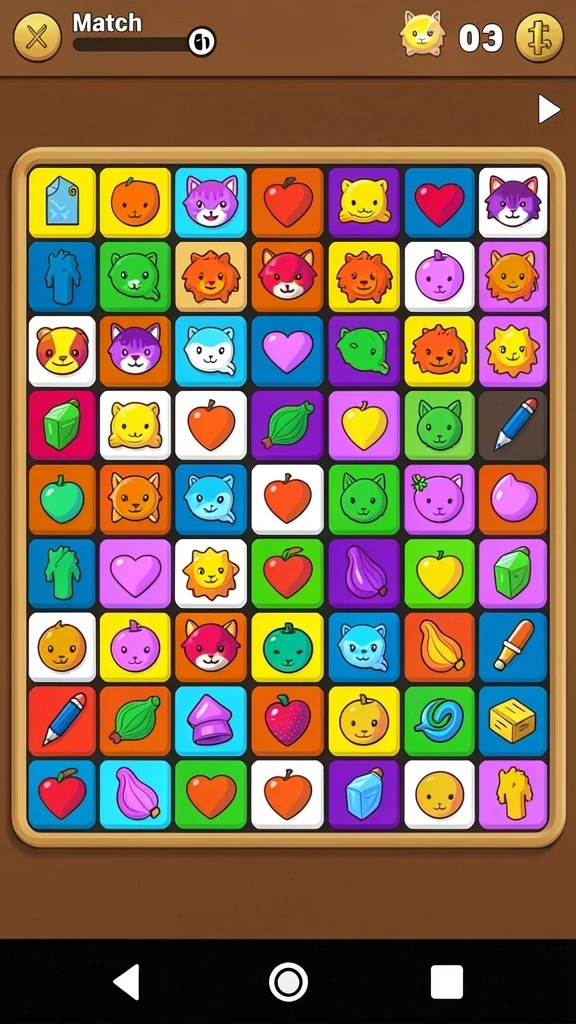Select the yellow and red bear tile

(x=62, y=351)
